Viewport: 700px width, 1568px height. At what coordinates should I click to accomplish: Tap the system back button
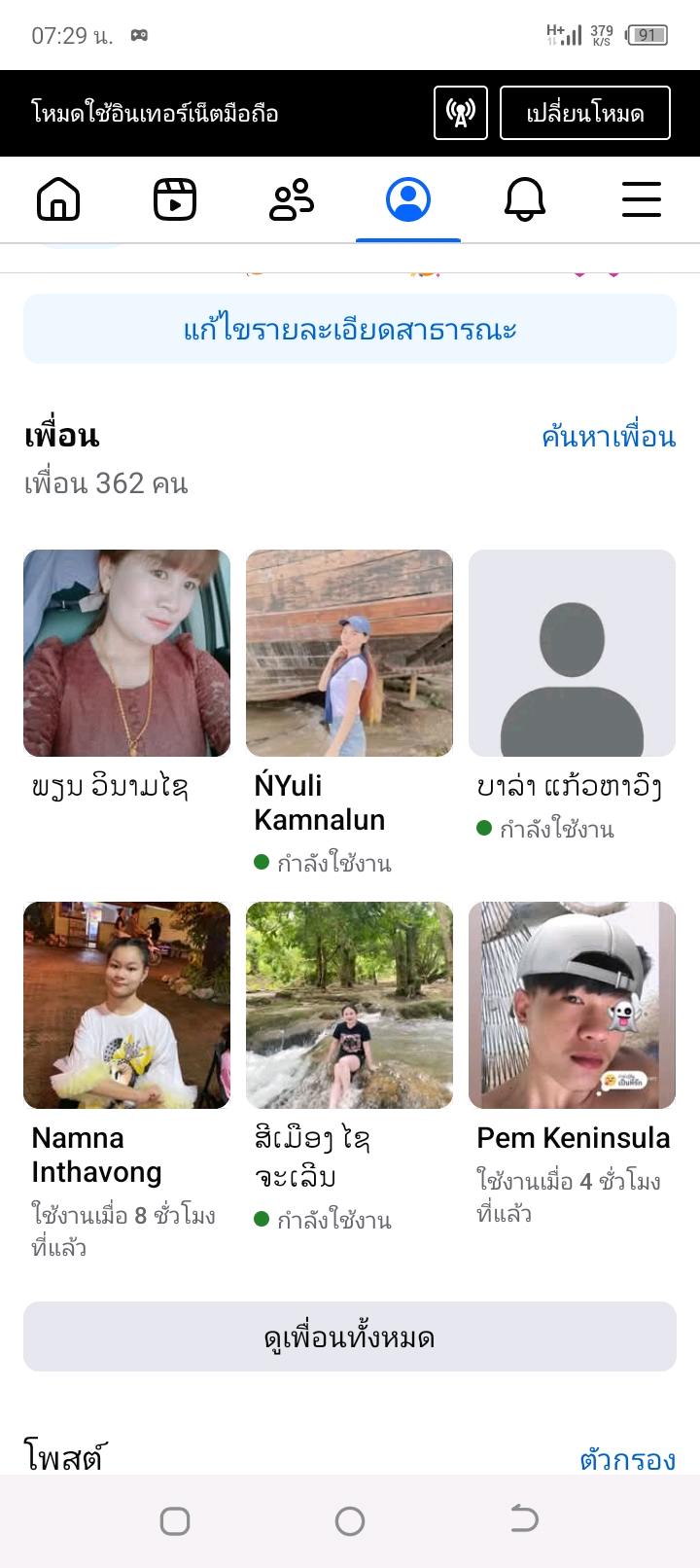(x=524, y=1520)
